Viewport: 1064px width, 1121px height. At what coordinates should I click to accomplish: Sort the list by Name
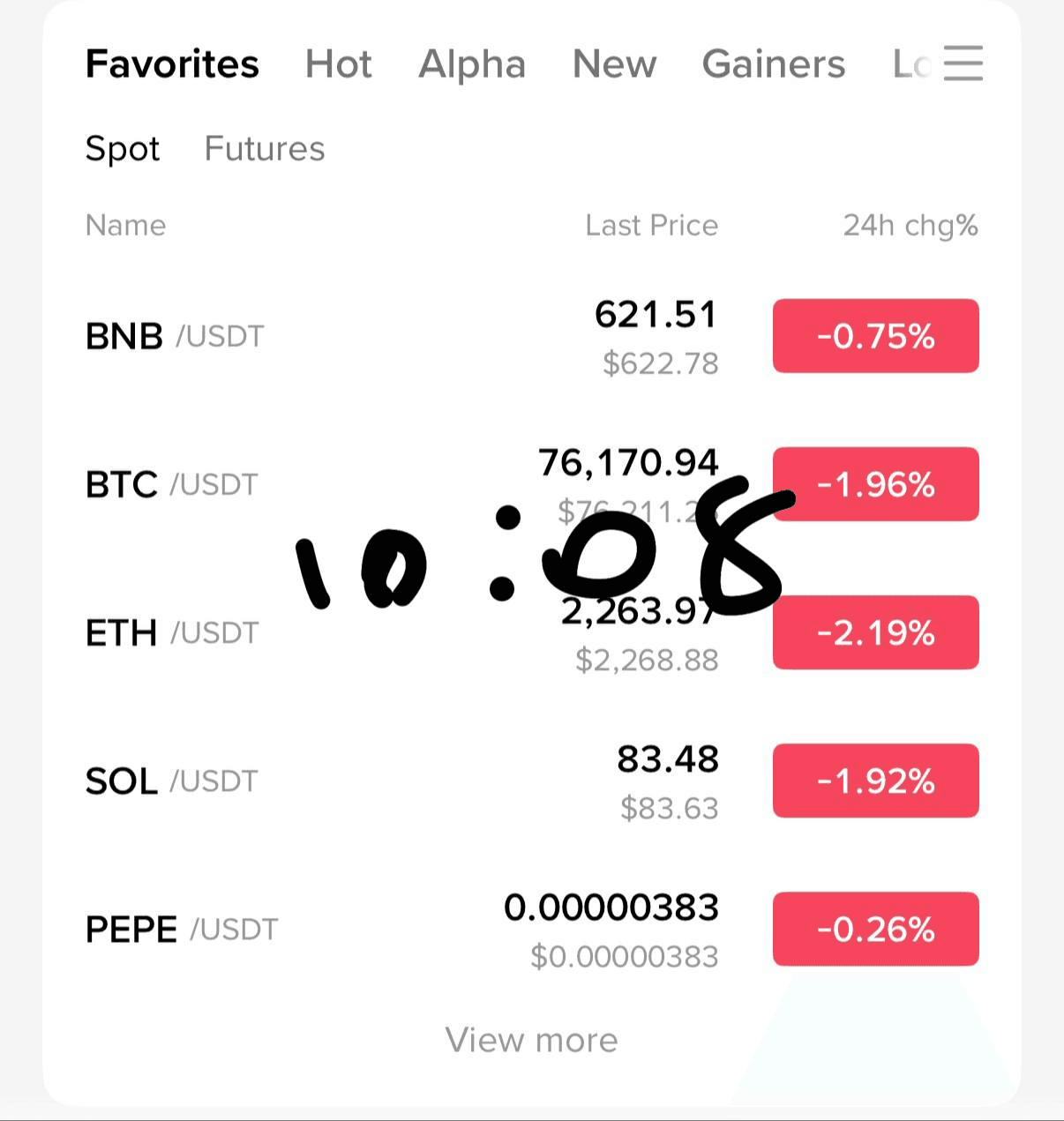tap(125, 225)
